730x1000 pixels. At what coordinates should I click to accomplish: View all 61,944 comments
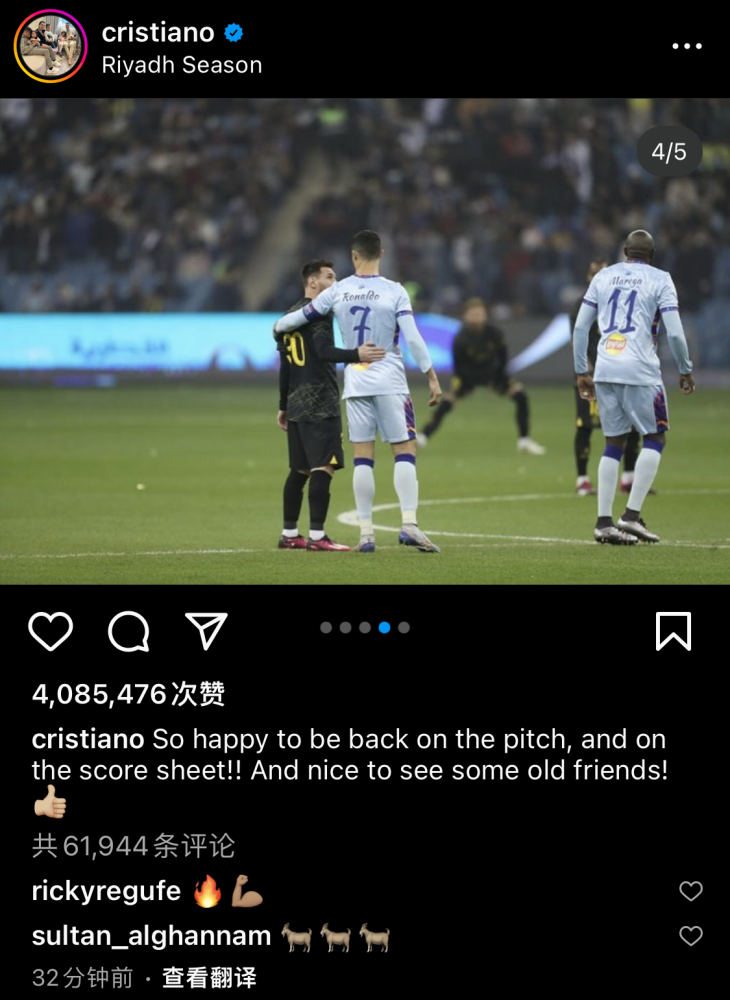(133, 846)
